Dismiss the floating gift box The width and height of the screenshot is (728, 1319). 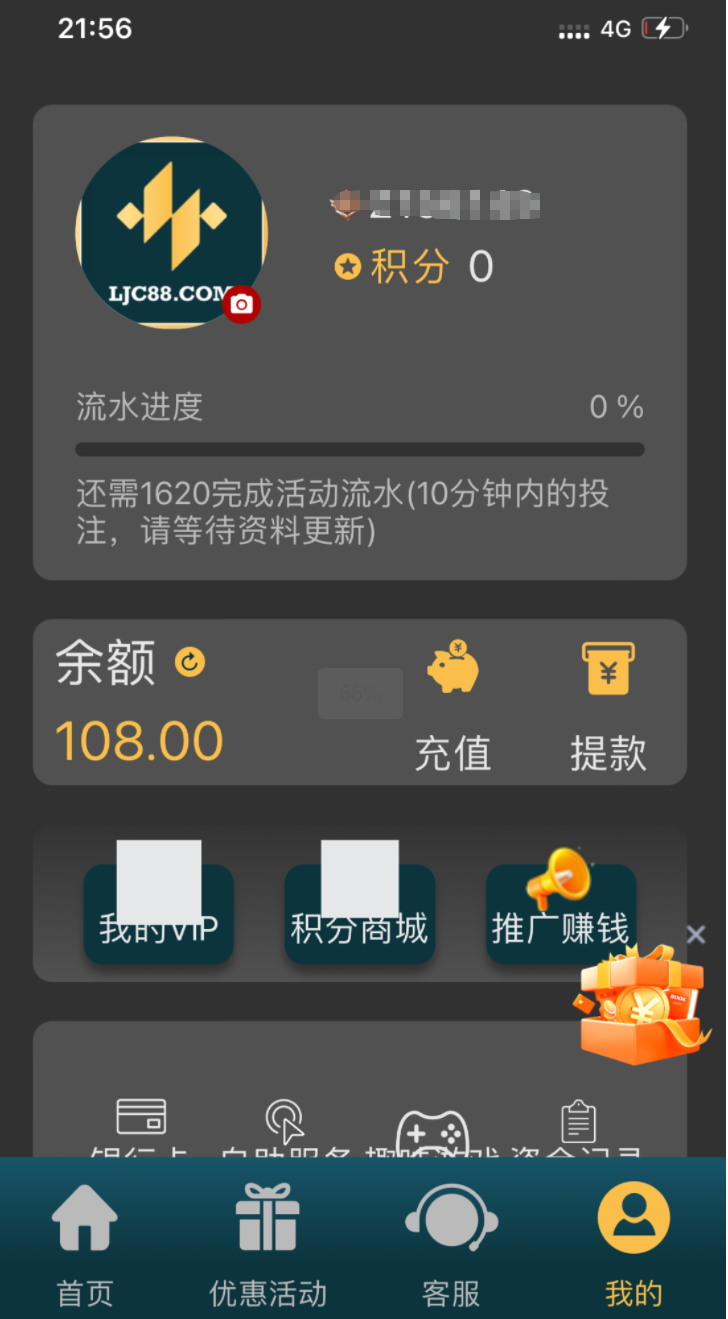pos(696,935)
